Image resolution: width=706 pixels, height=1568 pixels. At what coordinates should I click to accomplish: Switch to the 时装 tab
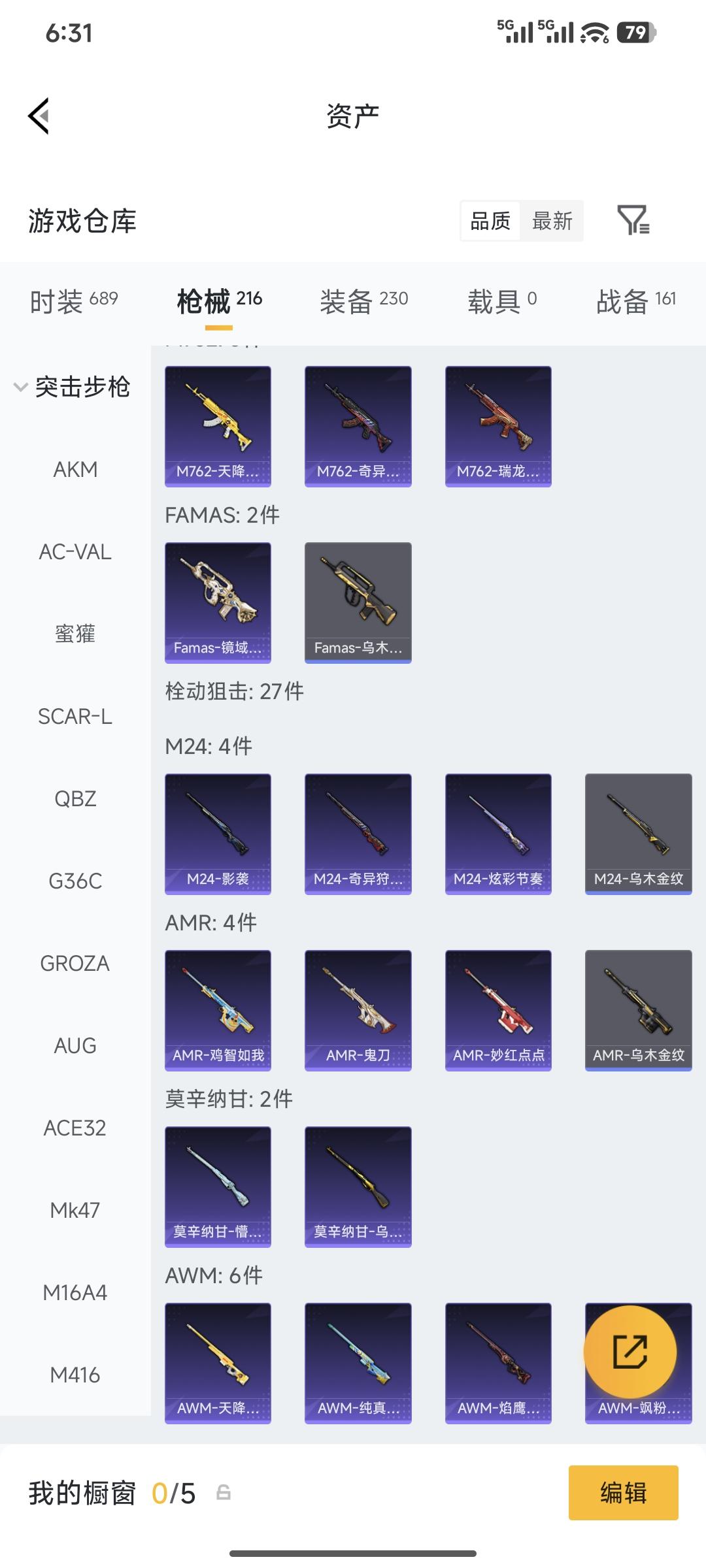74,301
